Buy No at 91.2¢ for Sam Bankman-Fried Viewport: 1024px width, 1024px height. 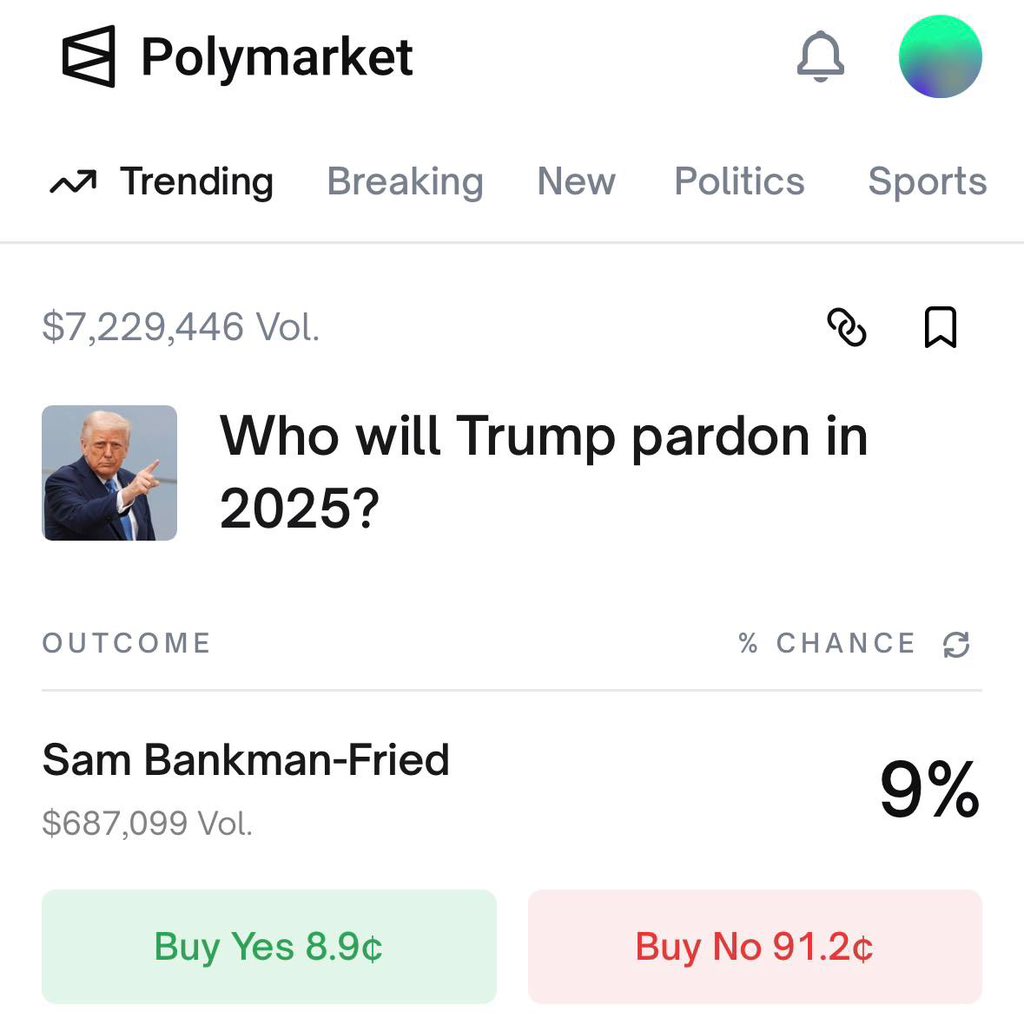(x=755, y=946)
